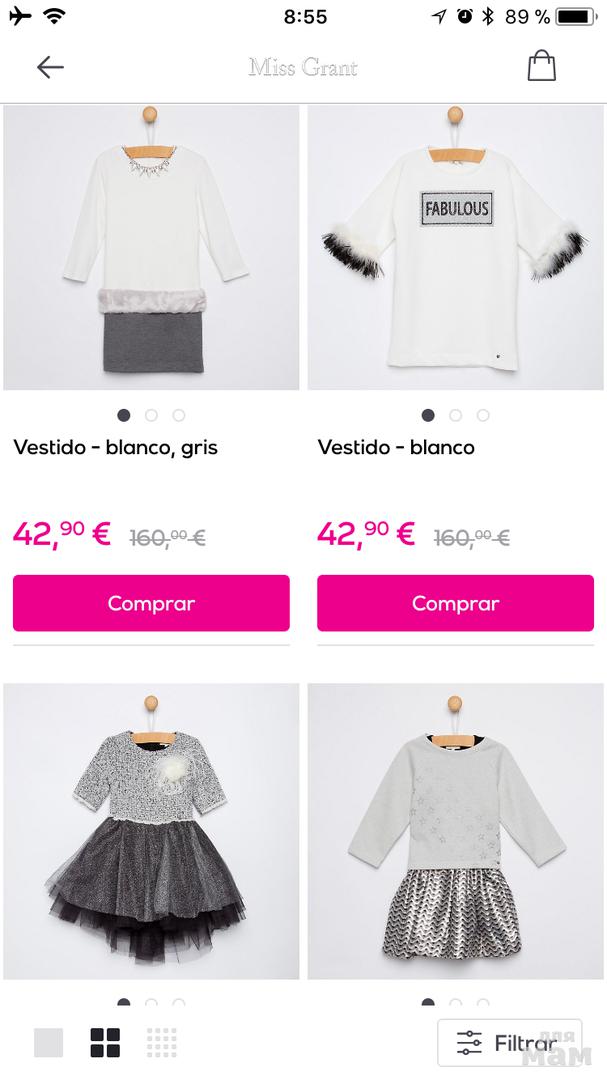
Task: Open the shopping bag
Action: pos(541,67)
